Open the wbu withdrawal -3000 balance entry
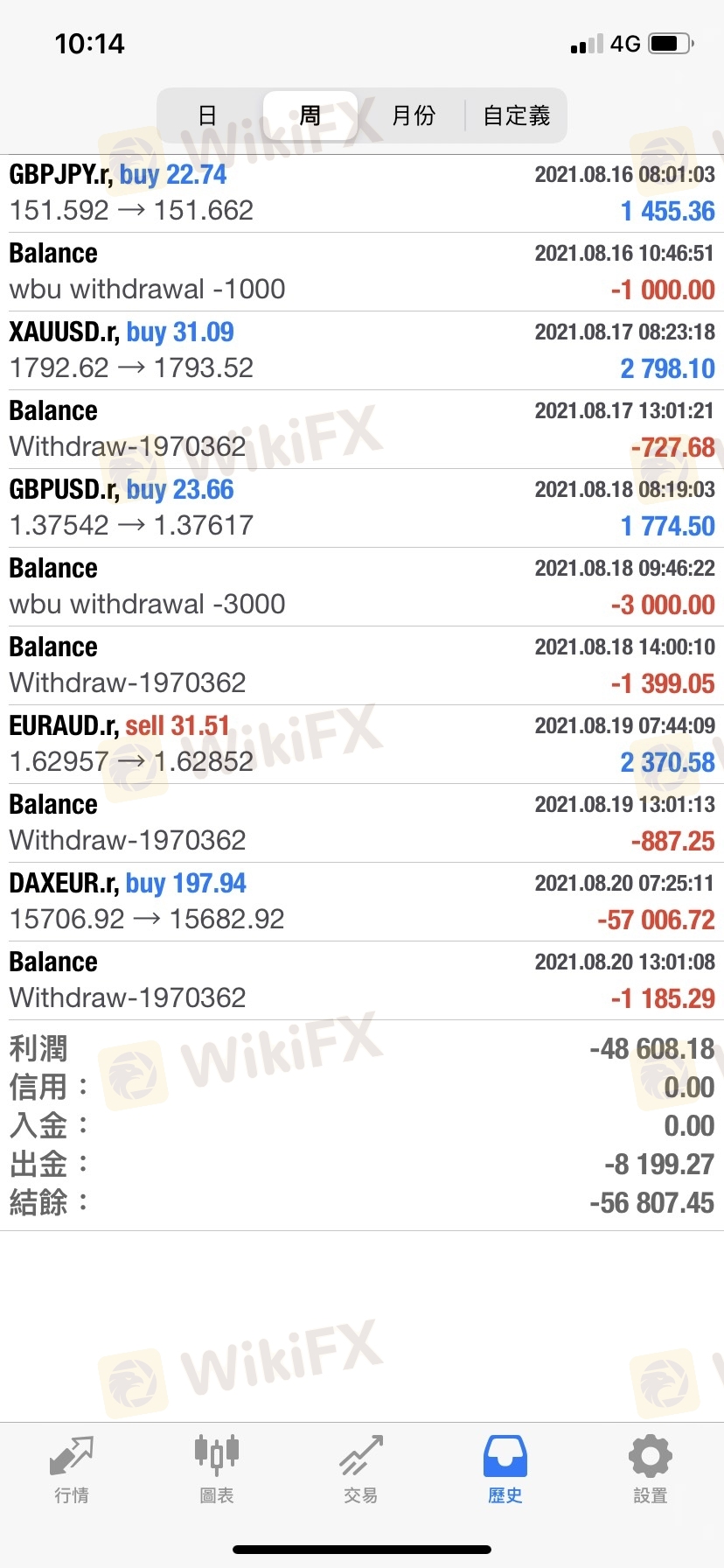Image resolution: width=724 pixels, height=1568 pixels. click(362, 587)
